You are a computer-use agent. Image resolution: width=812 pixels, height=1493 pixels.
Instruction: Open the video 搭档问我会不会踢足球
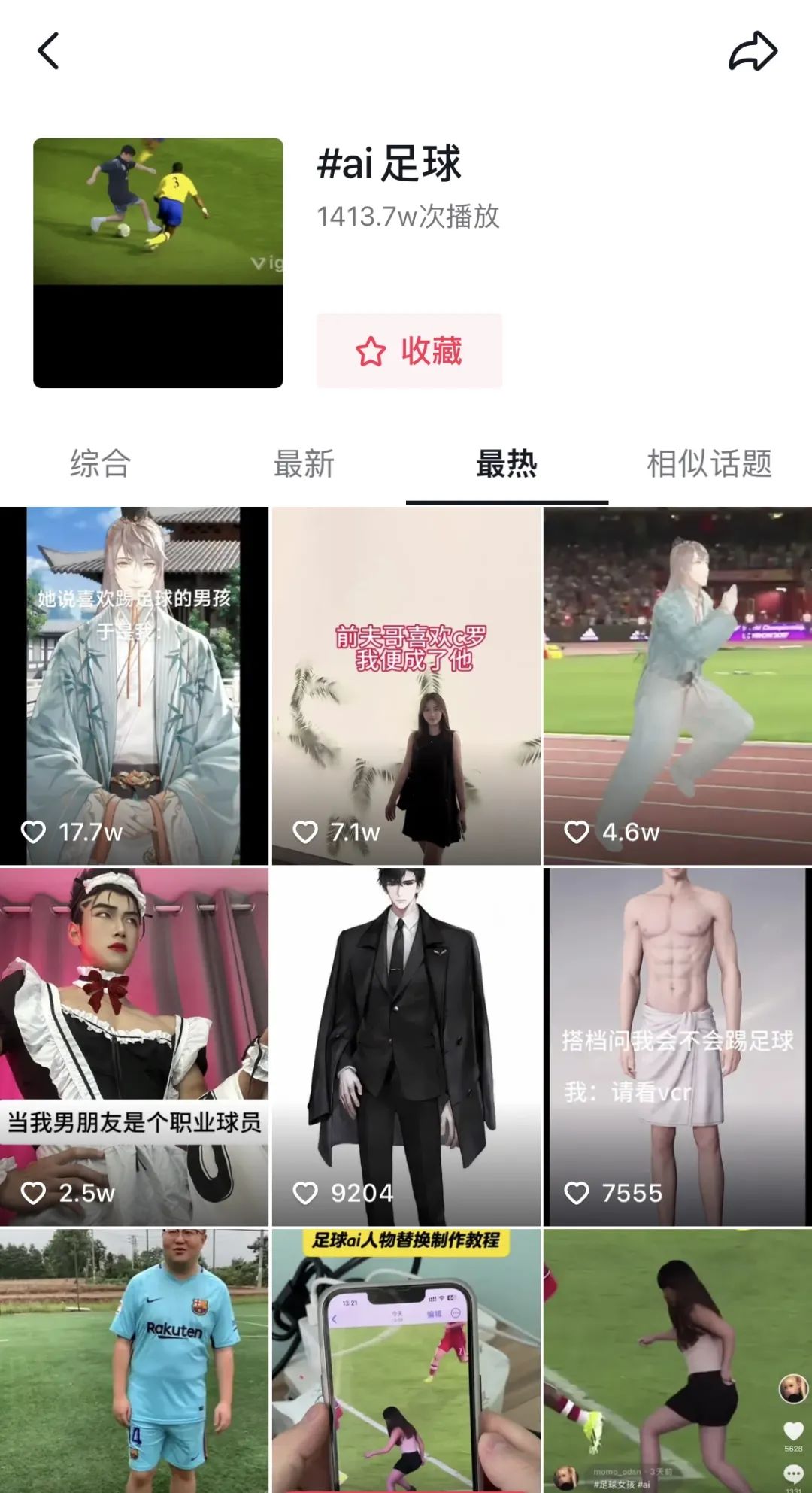tap(677, 1045)
